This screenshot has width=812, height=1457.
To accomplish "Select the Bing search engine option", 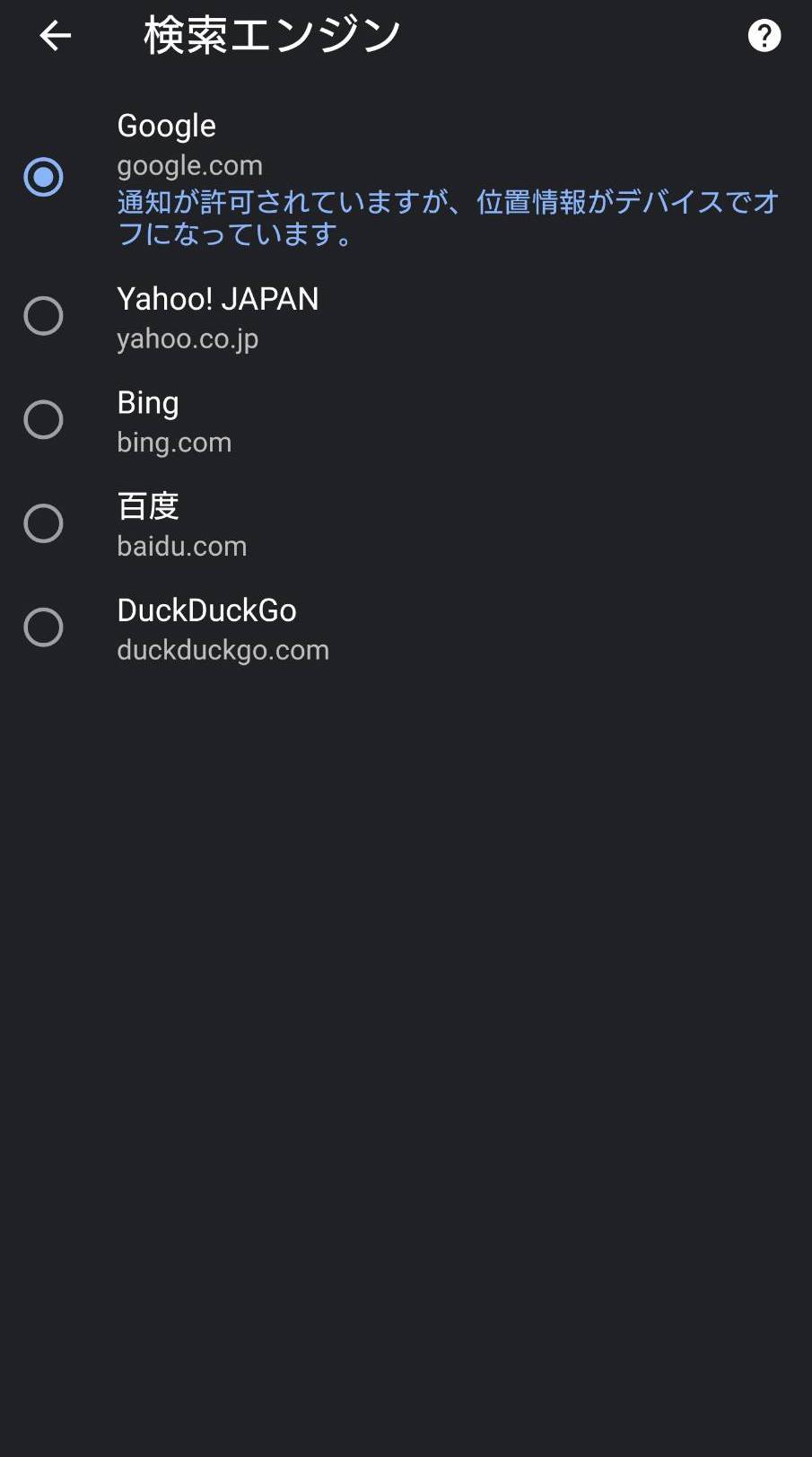I will pos(406,421).
